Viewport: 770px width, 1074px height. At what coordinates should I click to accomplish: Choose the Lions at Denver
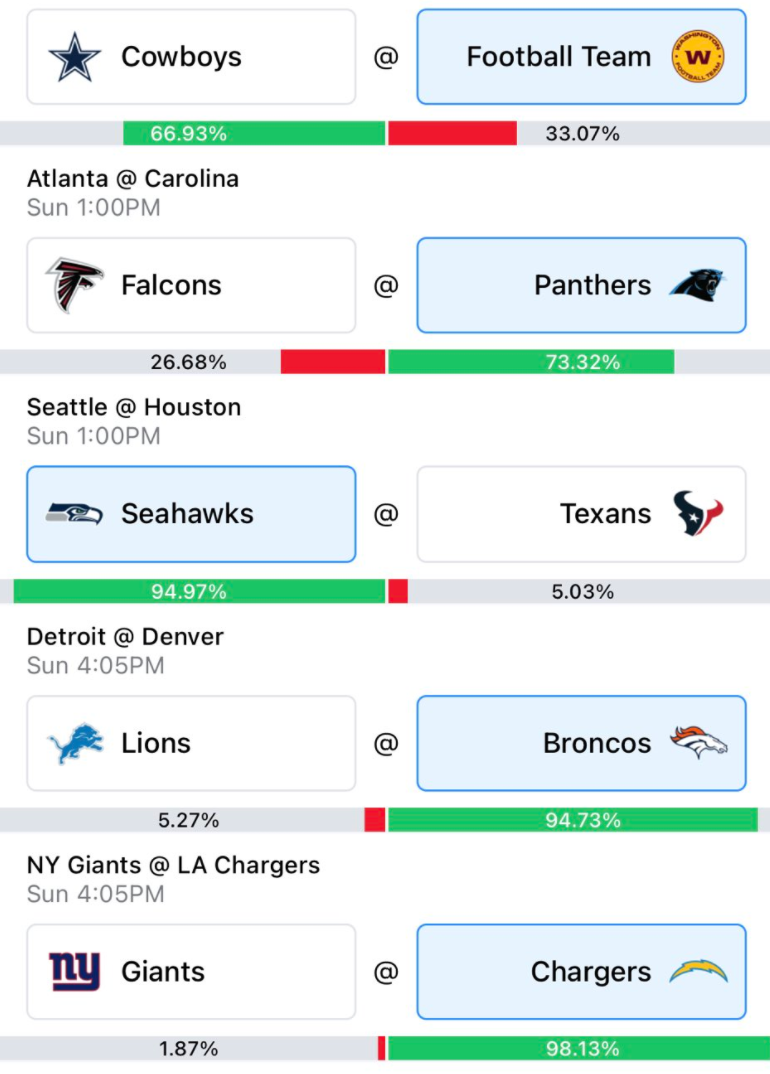tap(191, 743)
